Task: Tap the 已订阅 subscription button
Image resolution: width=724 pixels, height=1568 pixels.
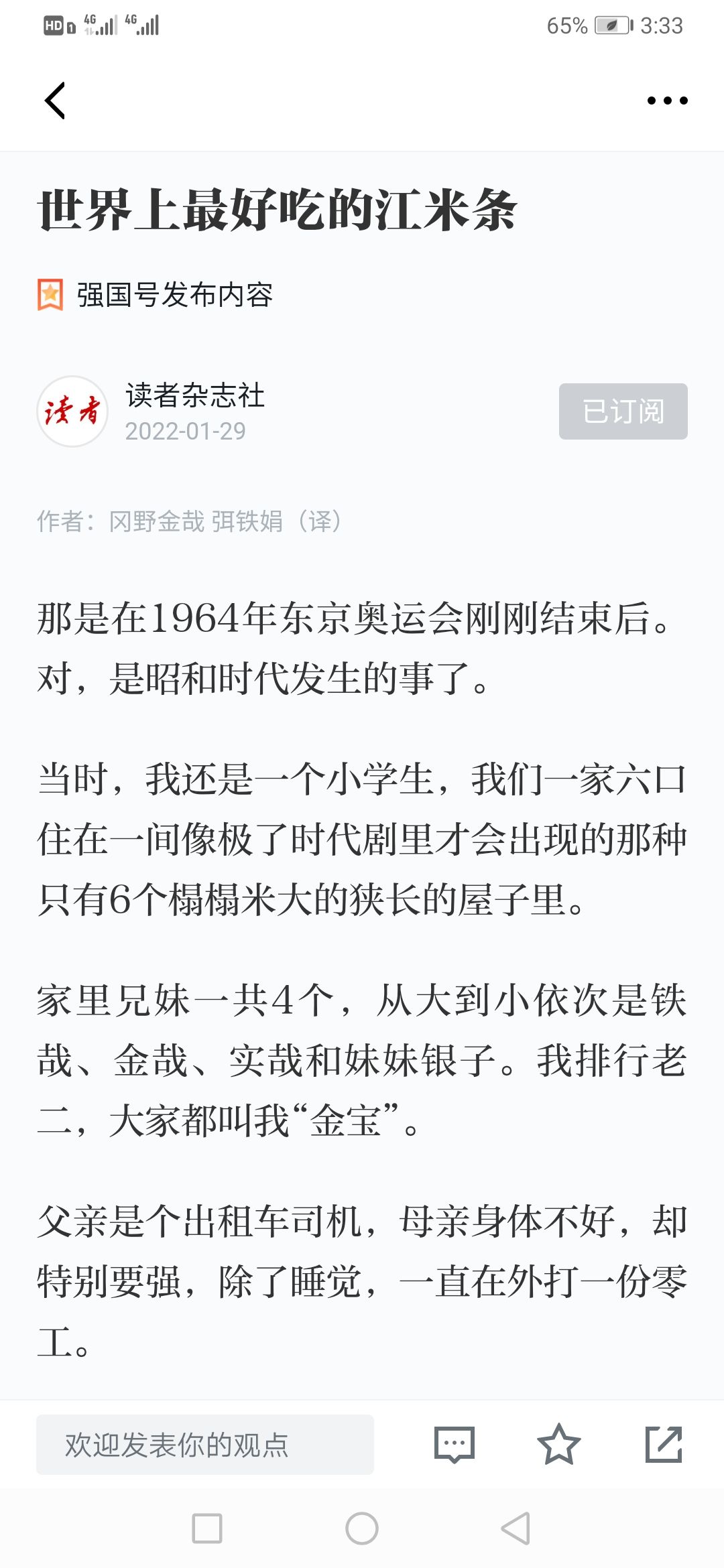Action: 623,411
